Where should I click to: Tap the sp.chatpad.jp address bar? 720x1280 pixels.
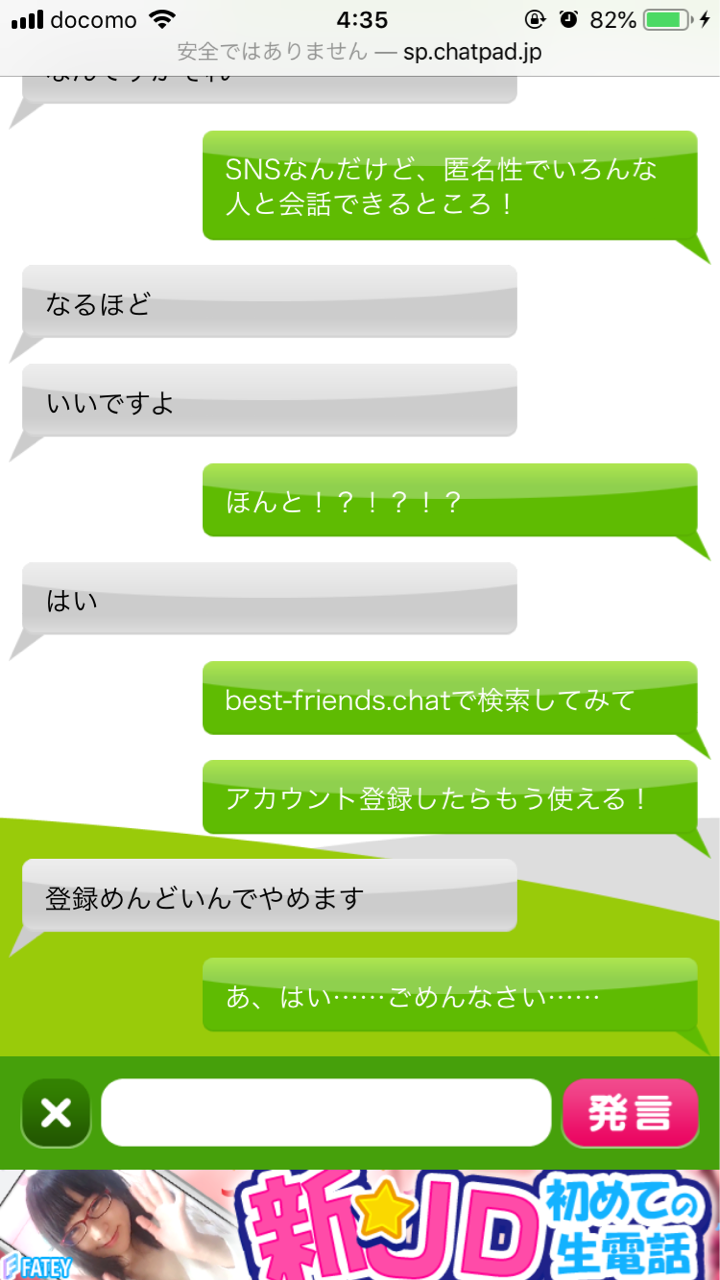coord(360,52)
